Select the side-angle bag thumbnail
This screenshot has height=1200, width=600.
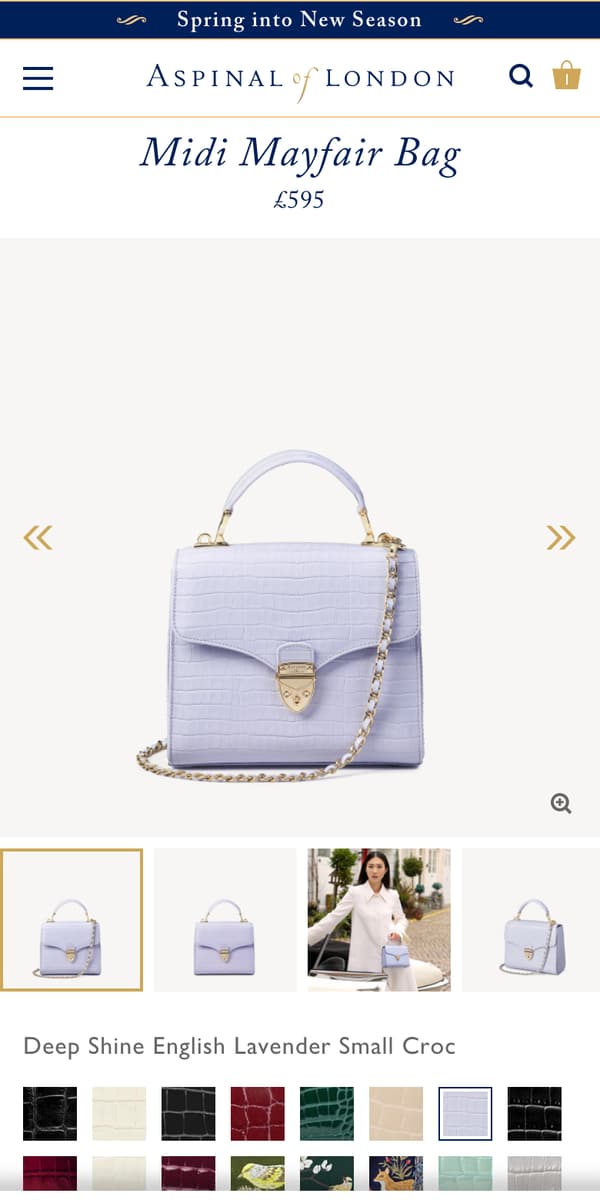tap(532, 920)
